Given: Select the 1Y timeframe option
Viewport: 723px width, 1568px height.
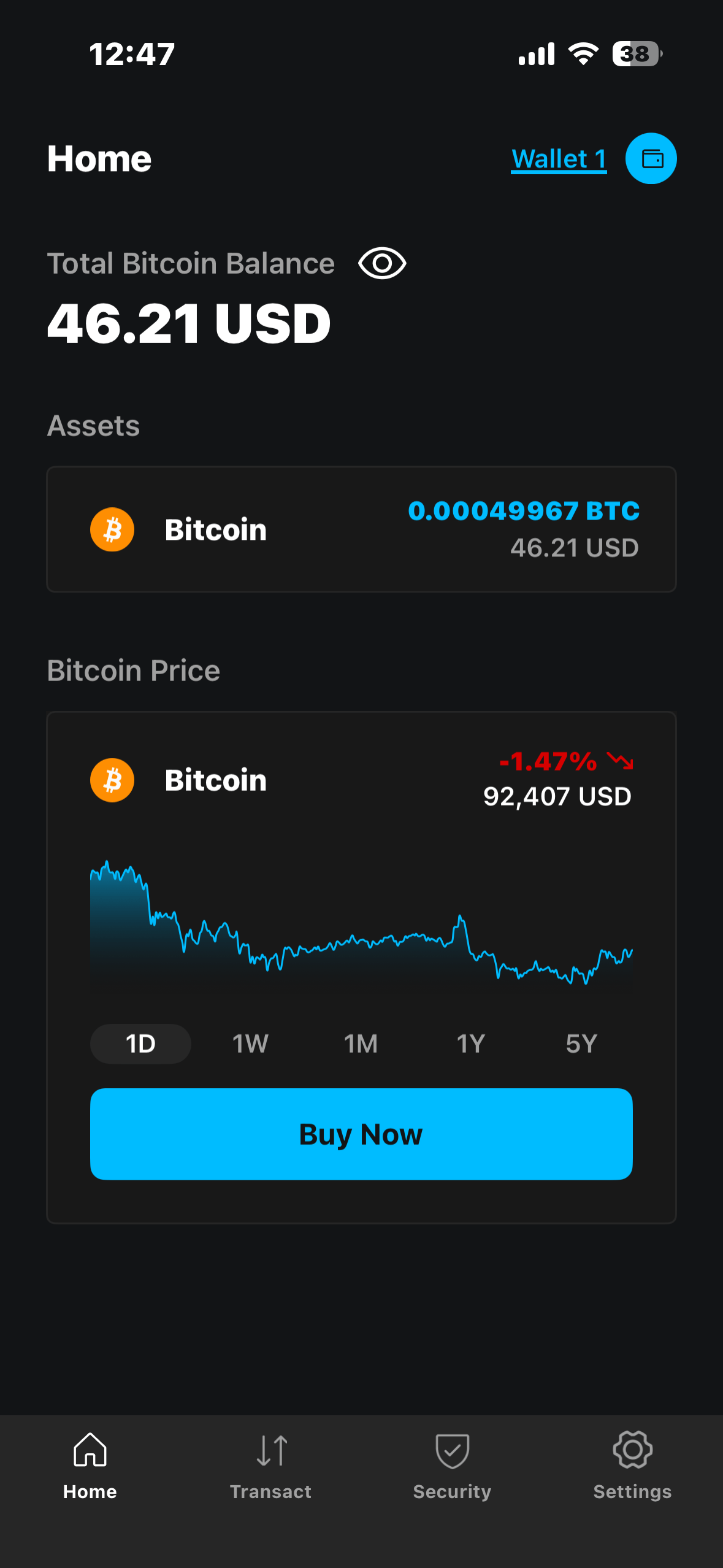Looking at the screenshot, I should [x=471, y=1043].
